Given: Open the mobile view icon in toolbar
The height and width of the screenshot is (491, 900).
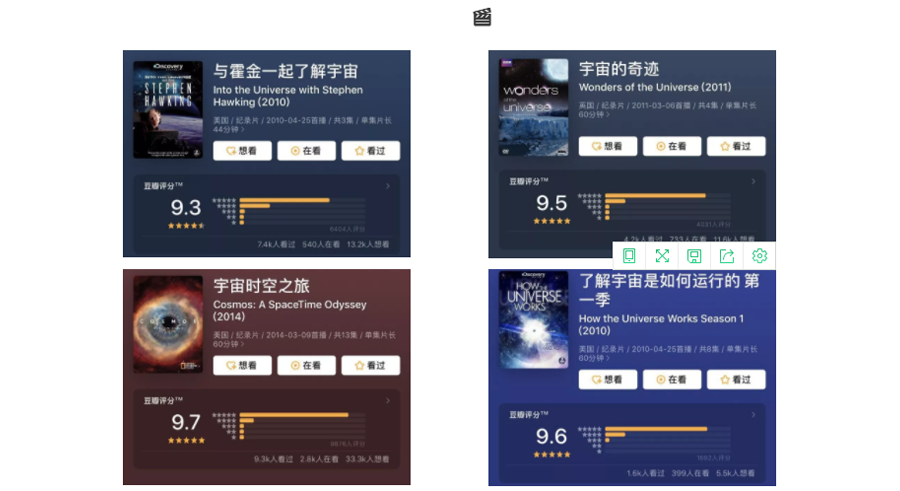Looking at the screenshot, I should pyautogui.click(x=629, y=256).
